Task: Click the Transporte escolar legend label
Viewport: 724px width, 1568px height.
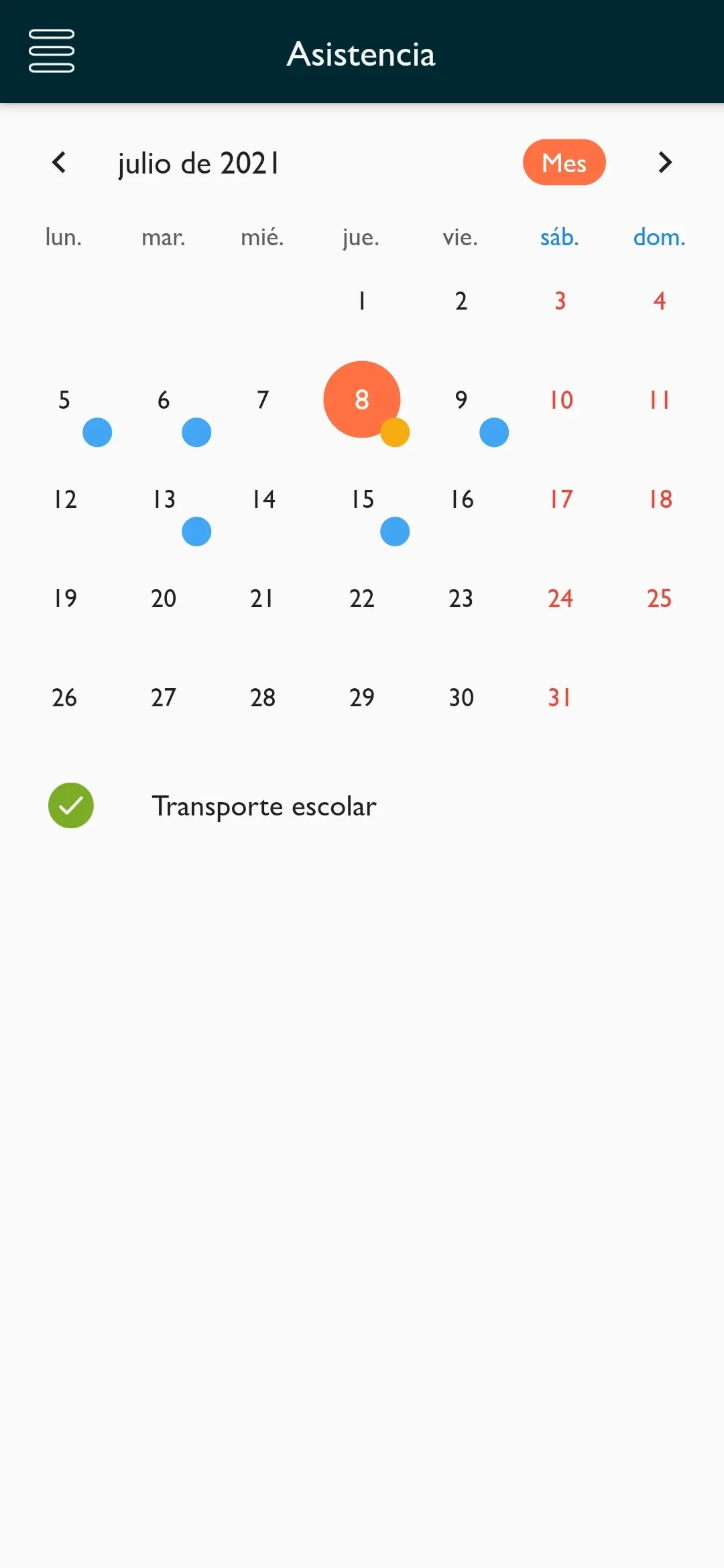Action: (x=265, y=805)
